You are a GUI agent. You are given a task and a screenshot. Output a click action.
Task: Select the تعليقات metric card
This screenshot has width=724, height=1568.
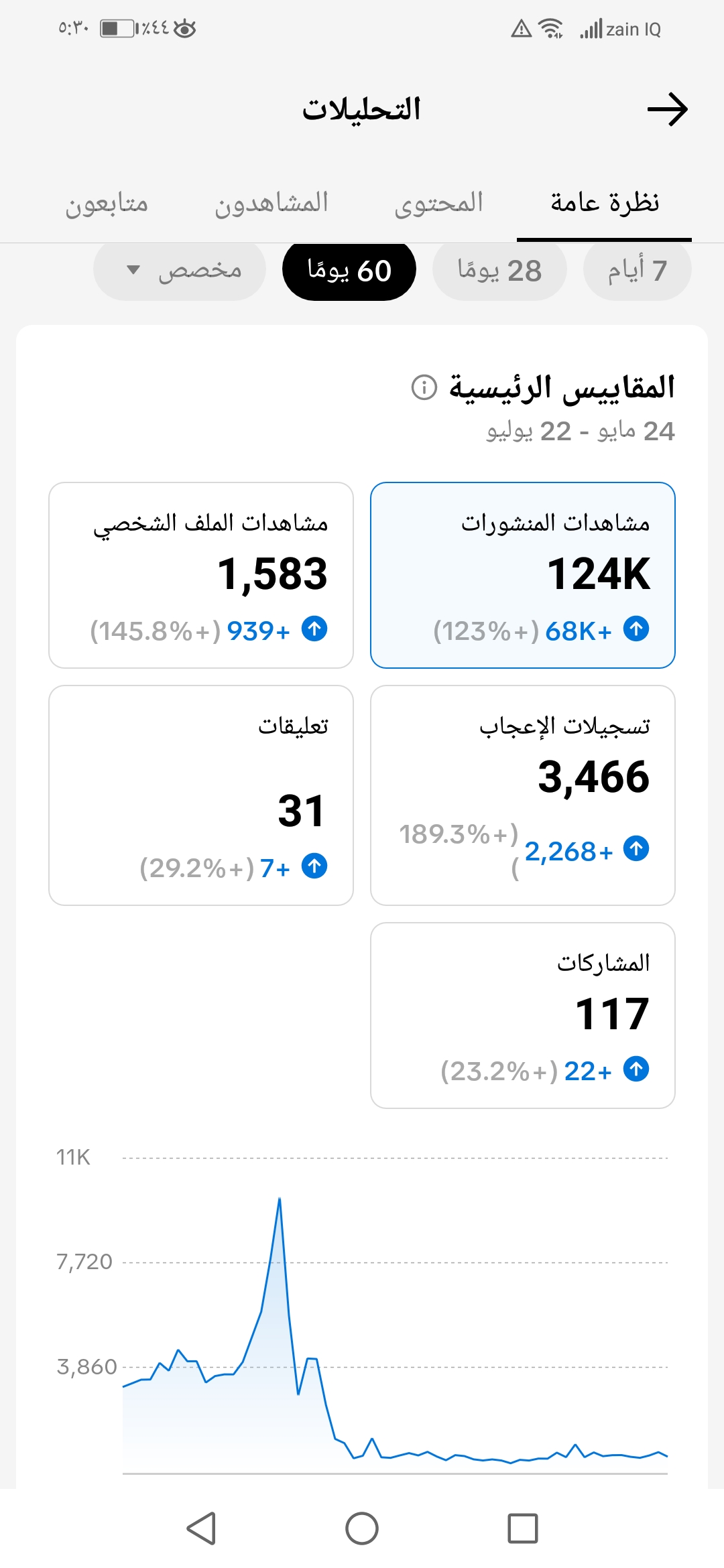(201, 795)
